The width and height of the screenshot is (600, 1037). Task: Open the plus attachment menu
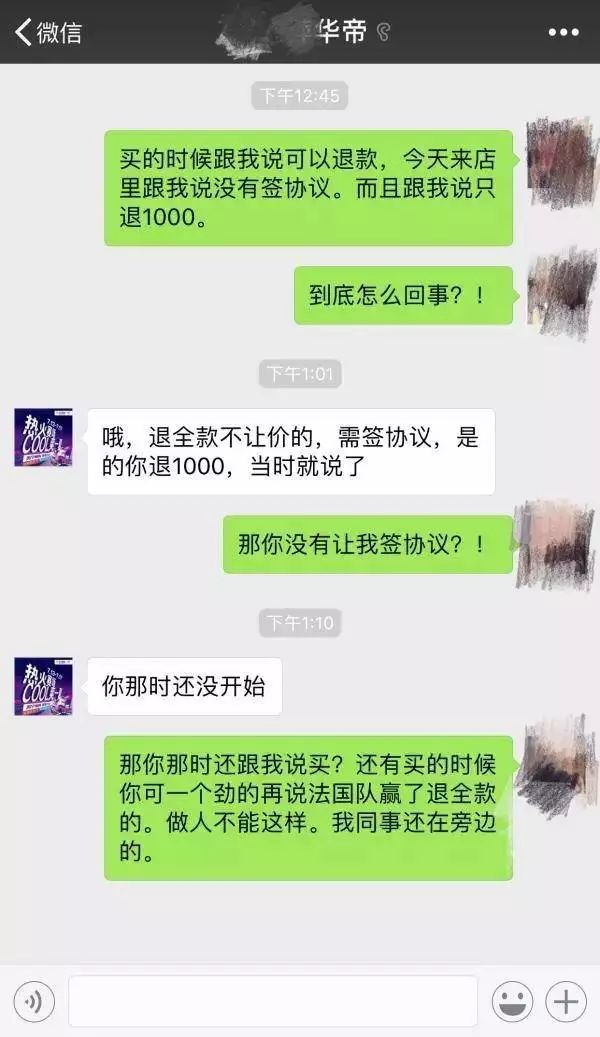click(566, 1001)
